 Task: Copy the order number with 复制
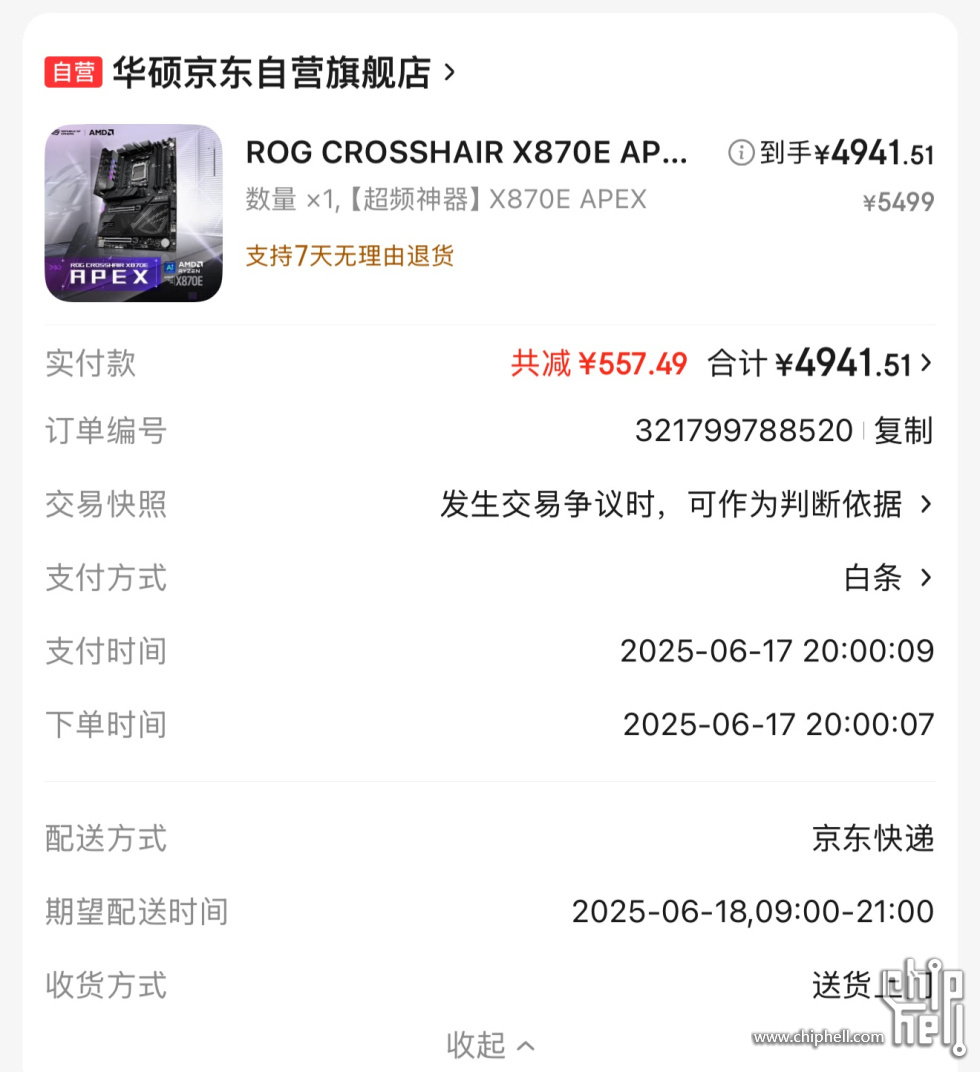(x=903, y=432)
